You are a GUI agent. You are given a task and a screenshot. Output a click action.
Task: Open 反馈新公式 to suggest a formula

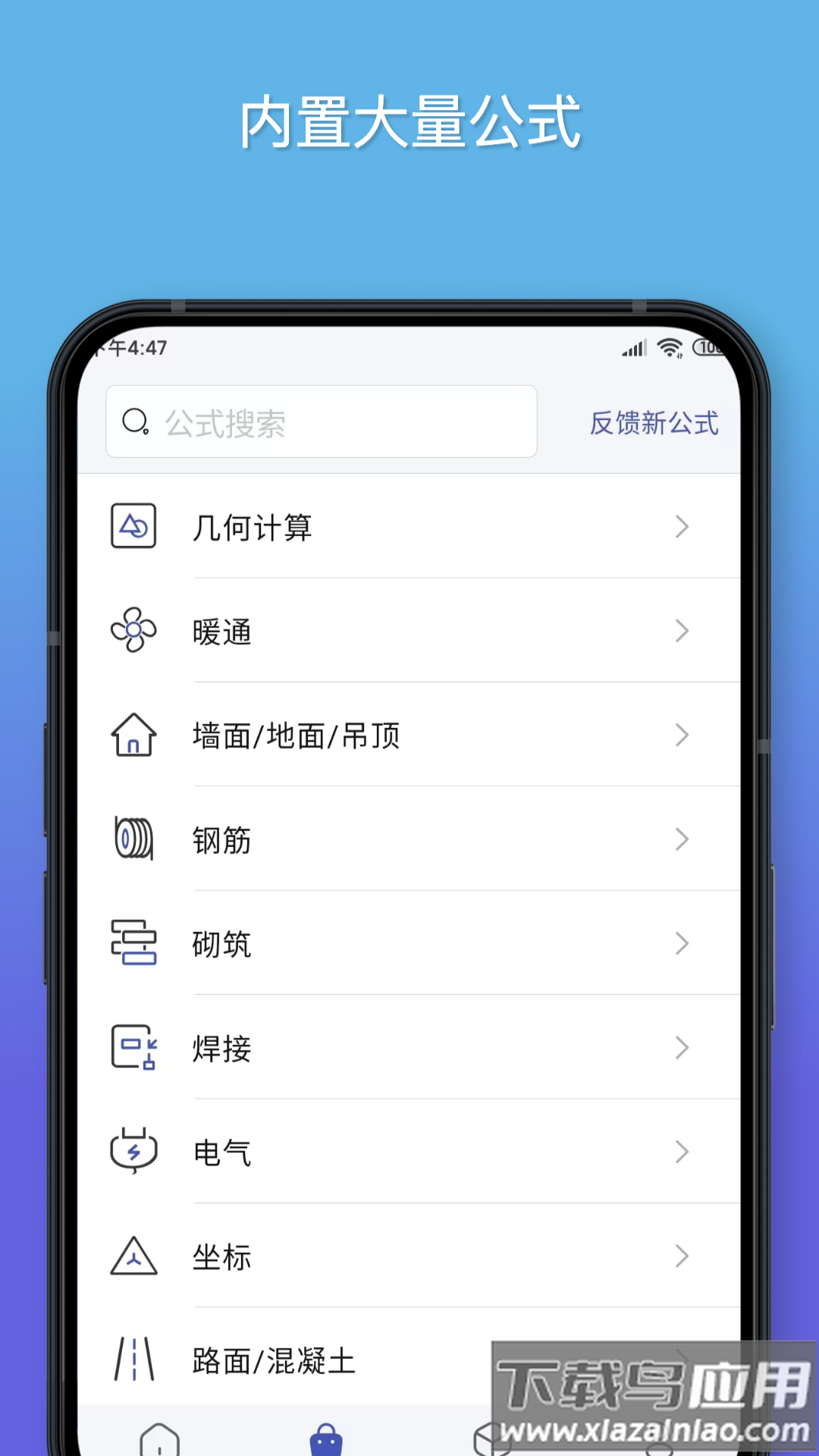(652, 423)
